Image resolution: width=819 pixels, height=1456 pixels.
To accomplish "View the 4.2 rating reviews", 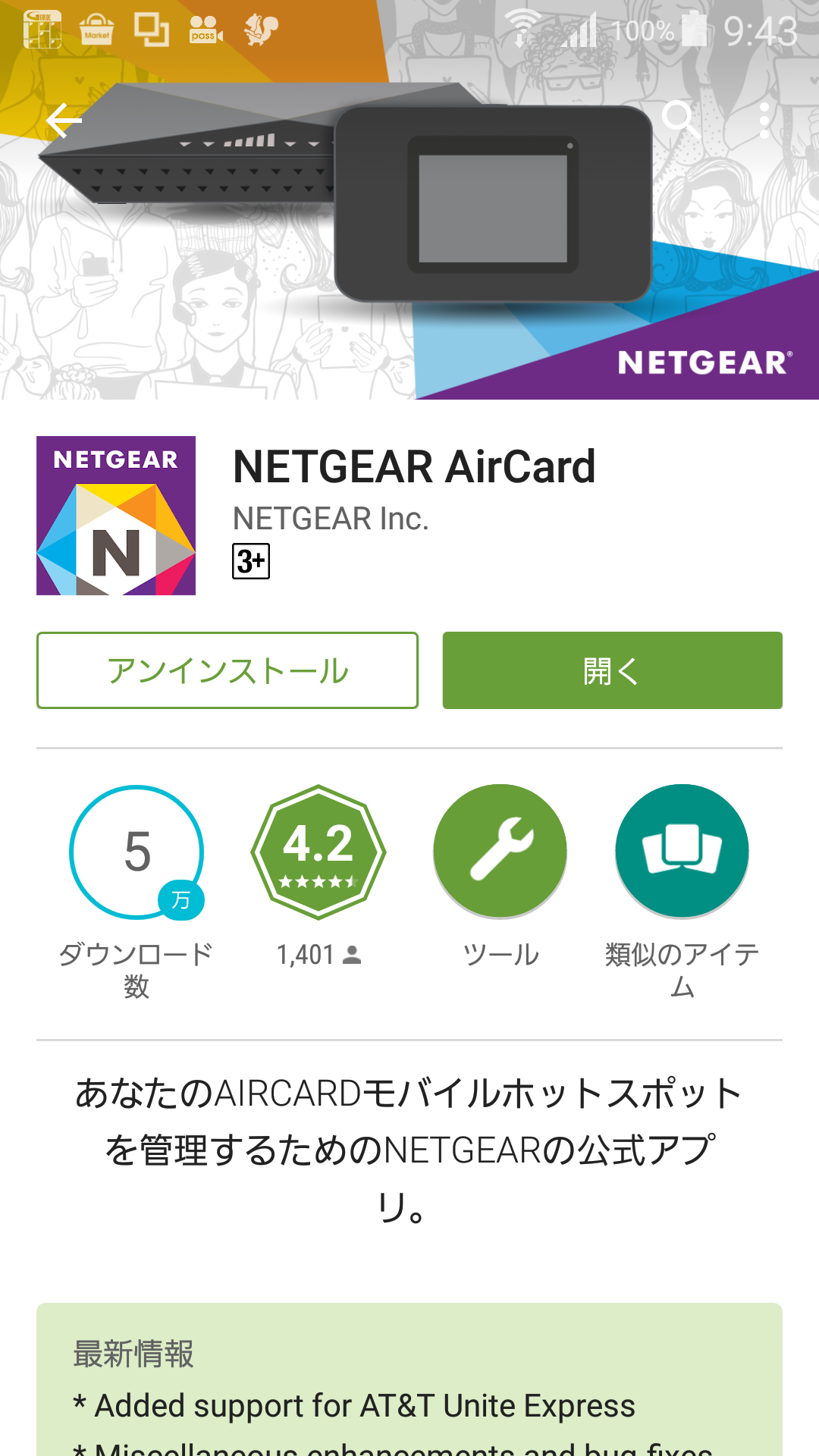I will pos(318,852).
